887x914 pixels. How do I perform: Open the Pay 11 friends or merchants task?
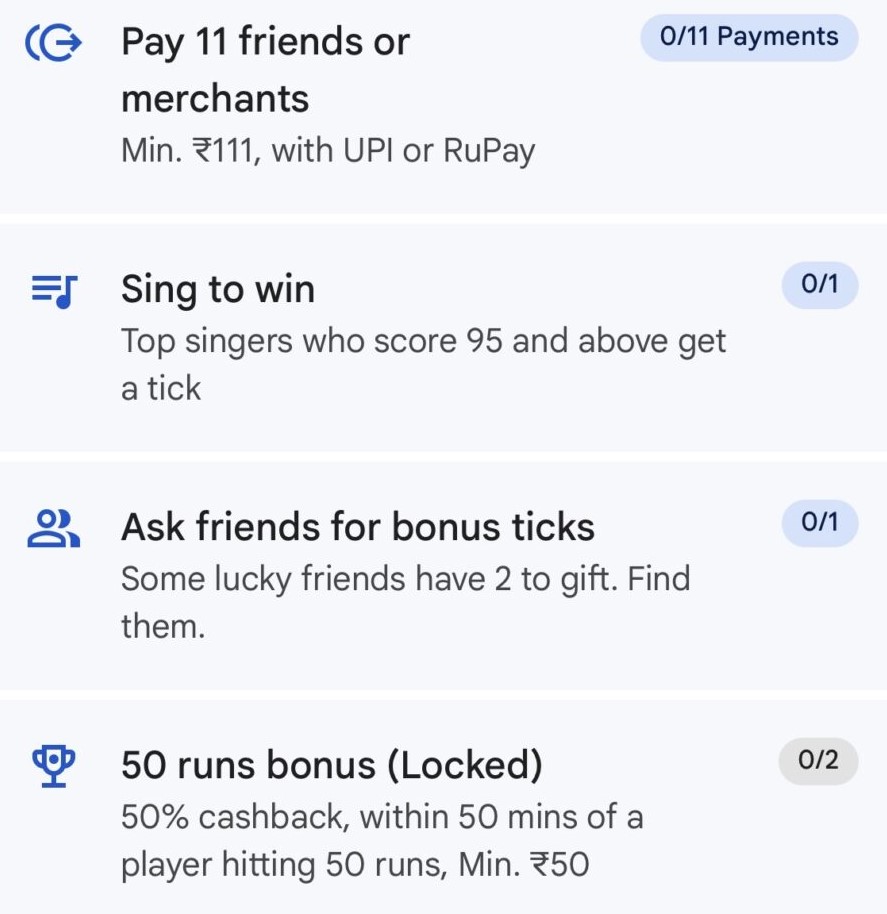pyautogui.click(x=265, y=70)
